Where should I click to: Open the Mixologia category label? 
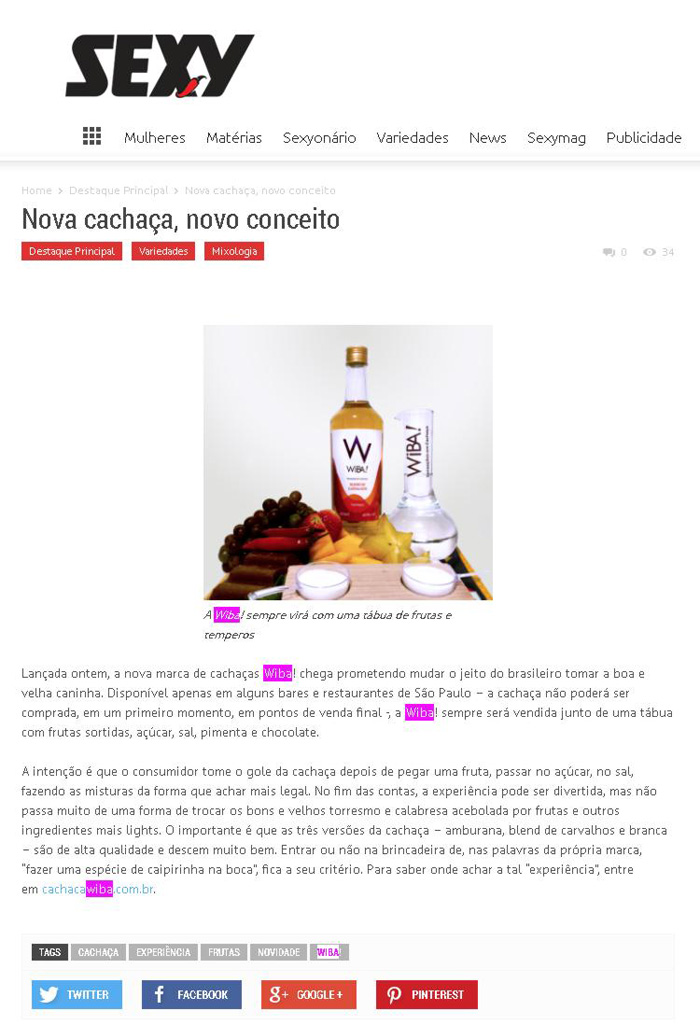pyautogui.click(x=234, y=251)
